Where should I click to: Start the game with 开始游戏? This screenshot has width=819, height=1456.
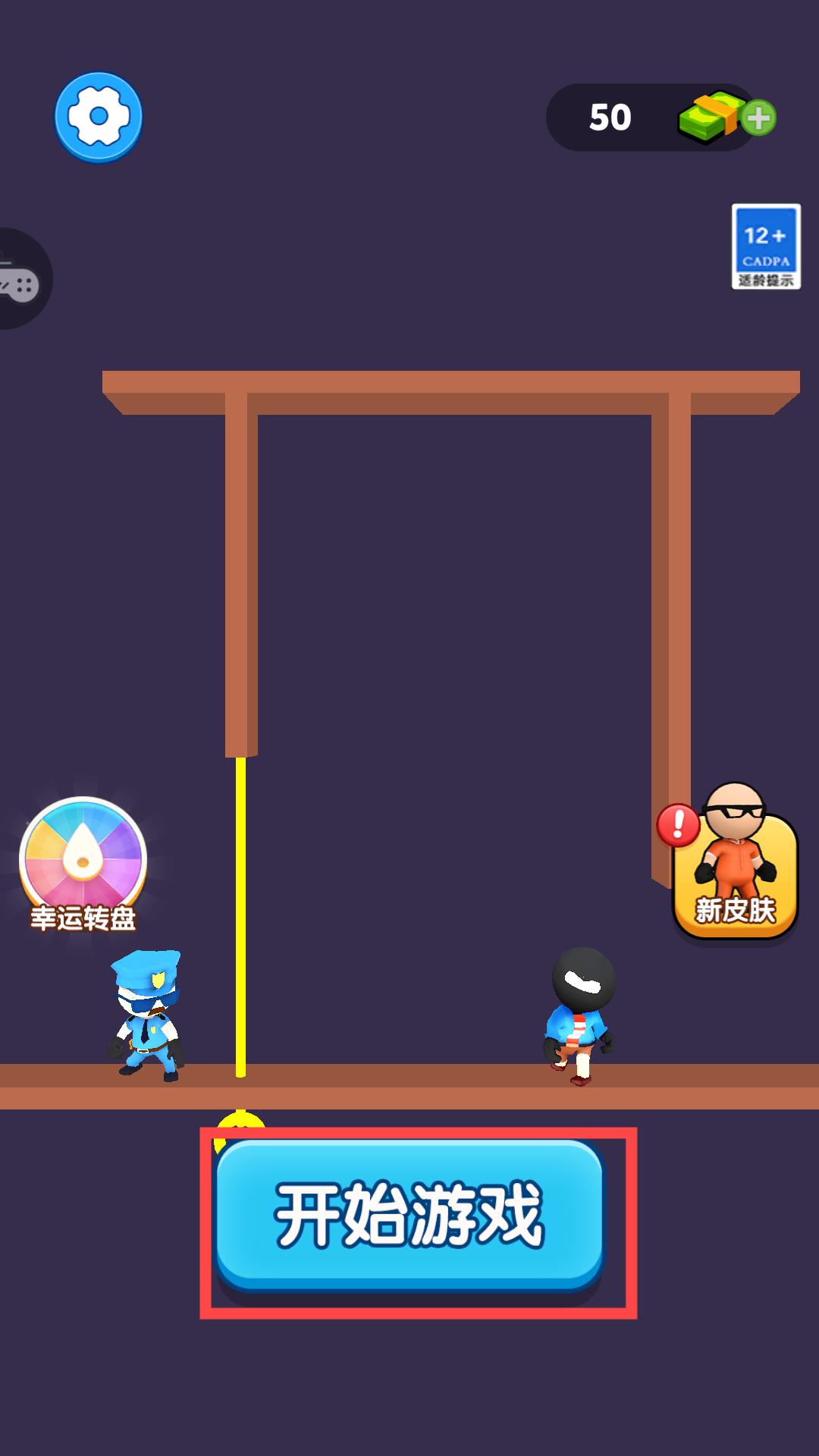409,1216
